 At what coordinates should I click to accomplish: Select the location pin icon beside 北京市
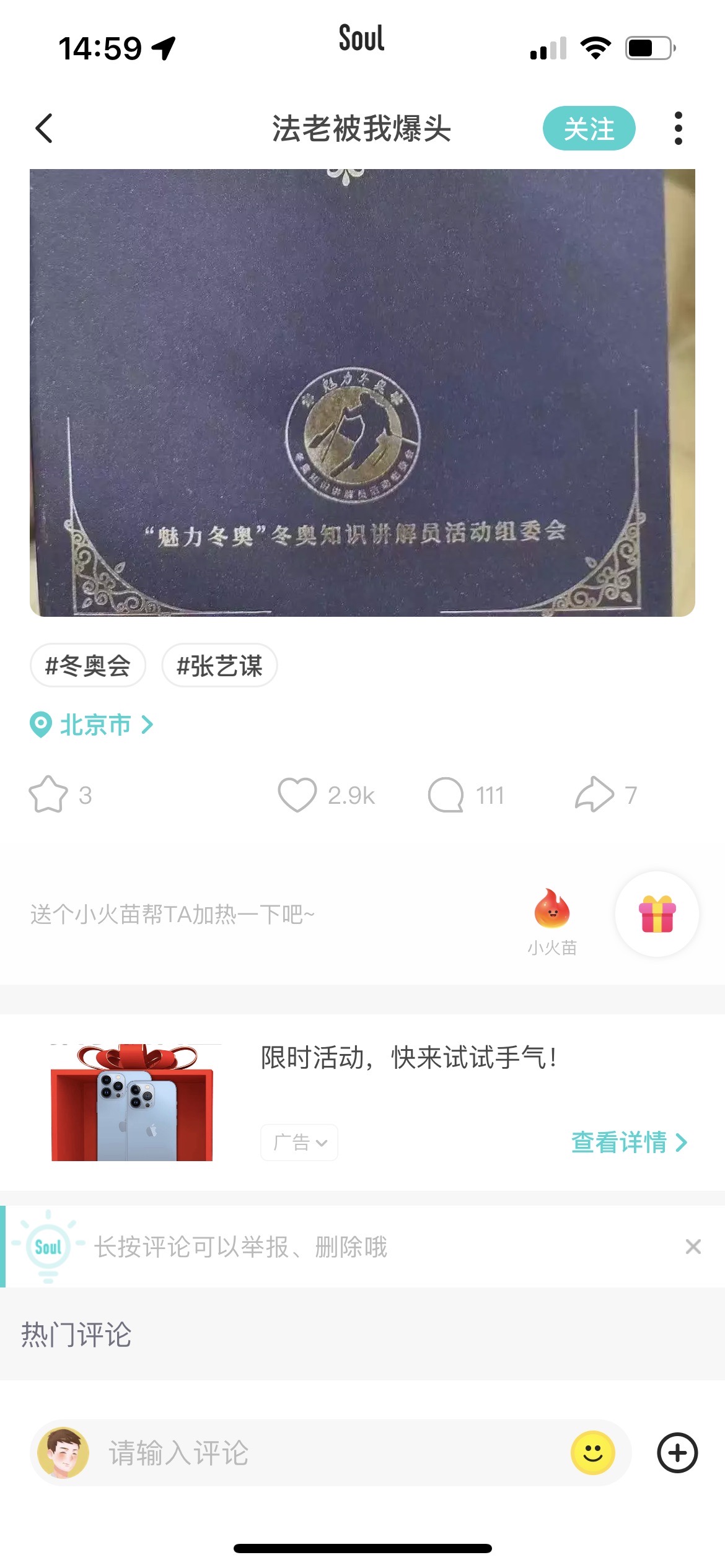click(42, 724)
